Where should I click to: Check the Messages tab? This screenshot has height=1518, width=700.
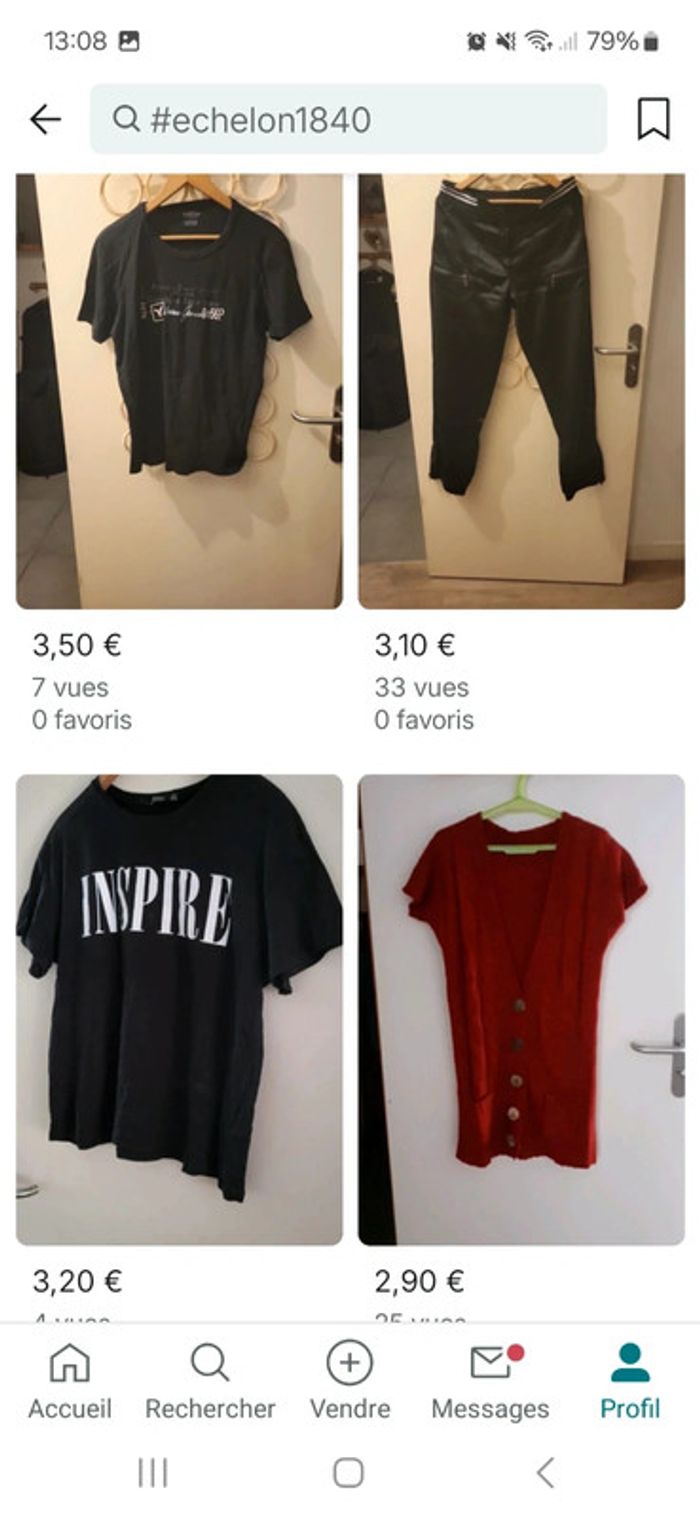tap(490, 1382)
